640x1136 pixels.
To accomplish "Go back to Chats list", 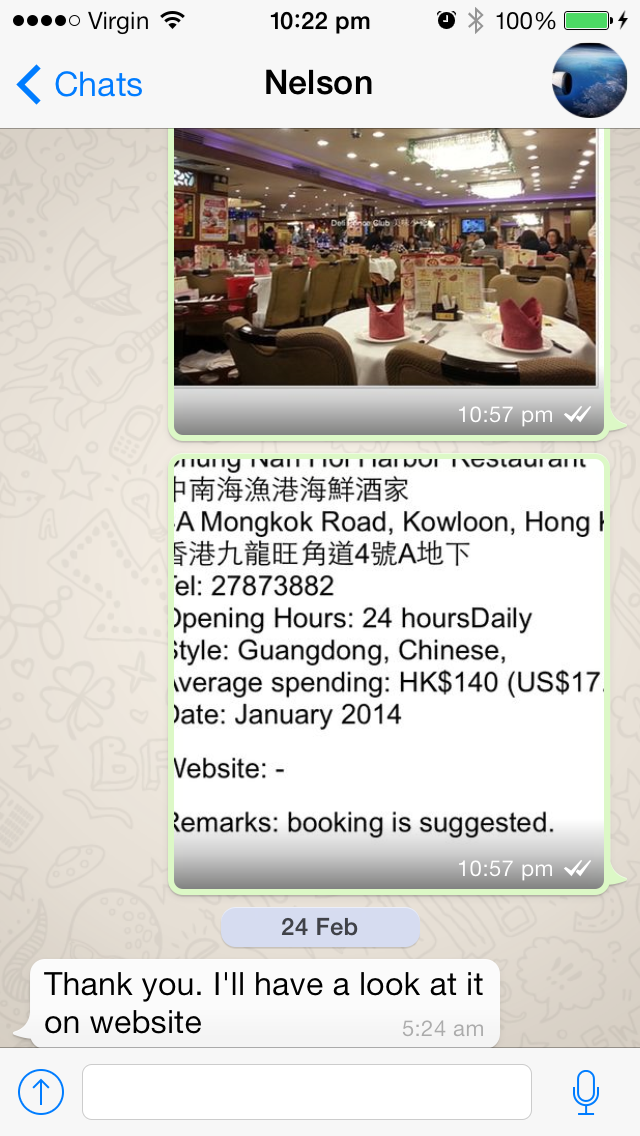I will [x=80, y=85].
